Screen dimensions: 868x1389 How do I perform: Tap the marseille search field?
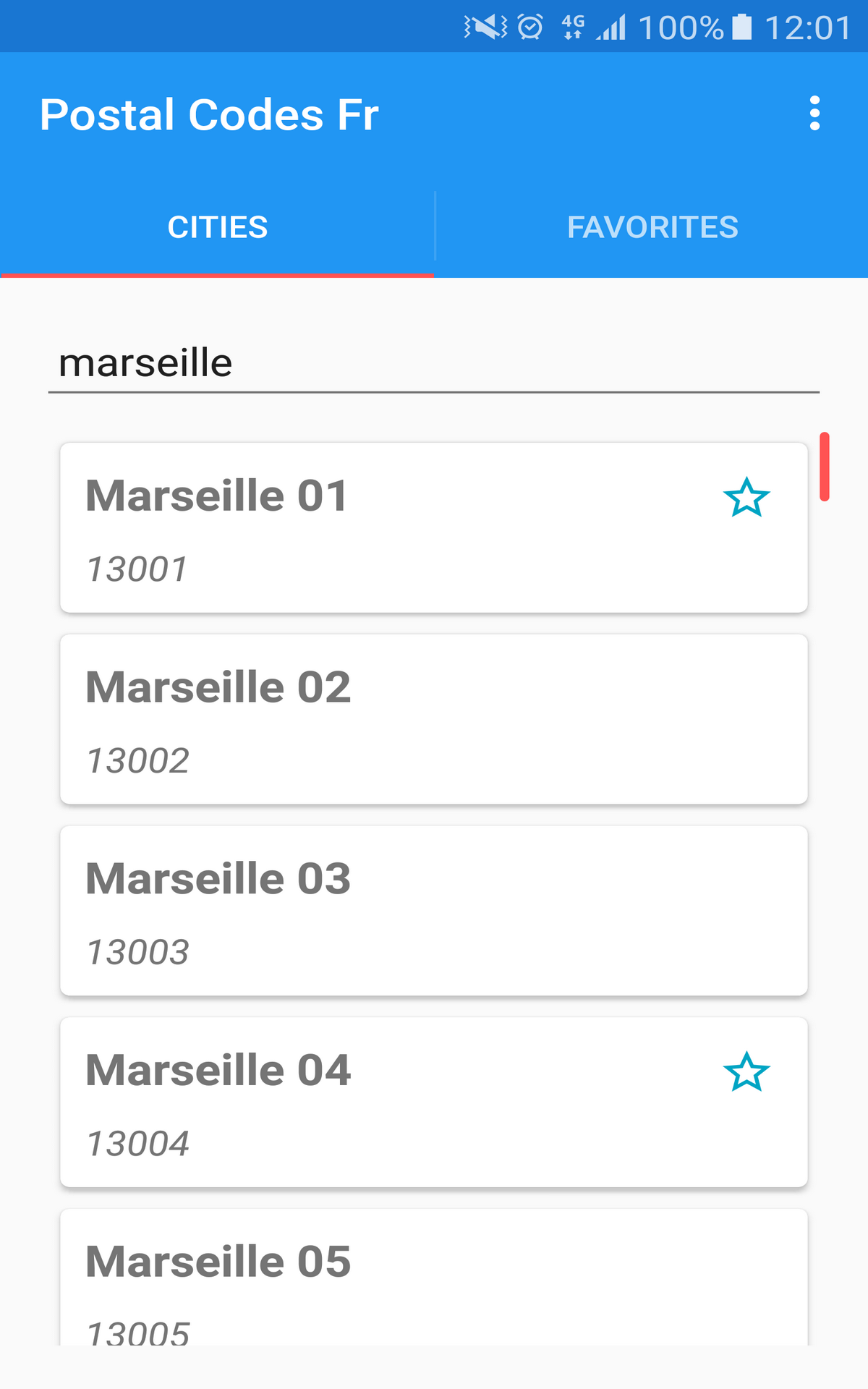[x=434, y=363]
